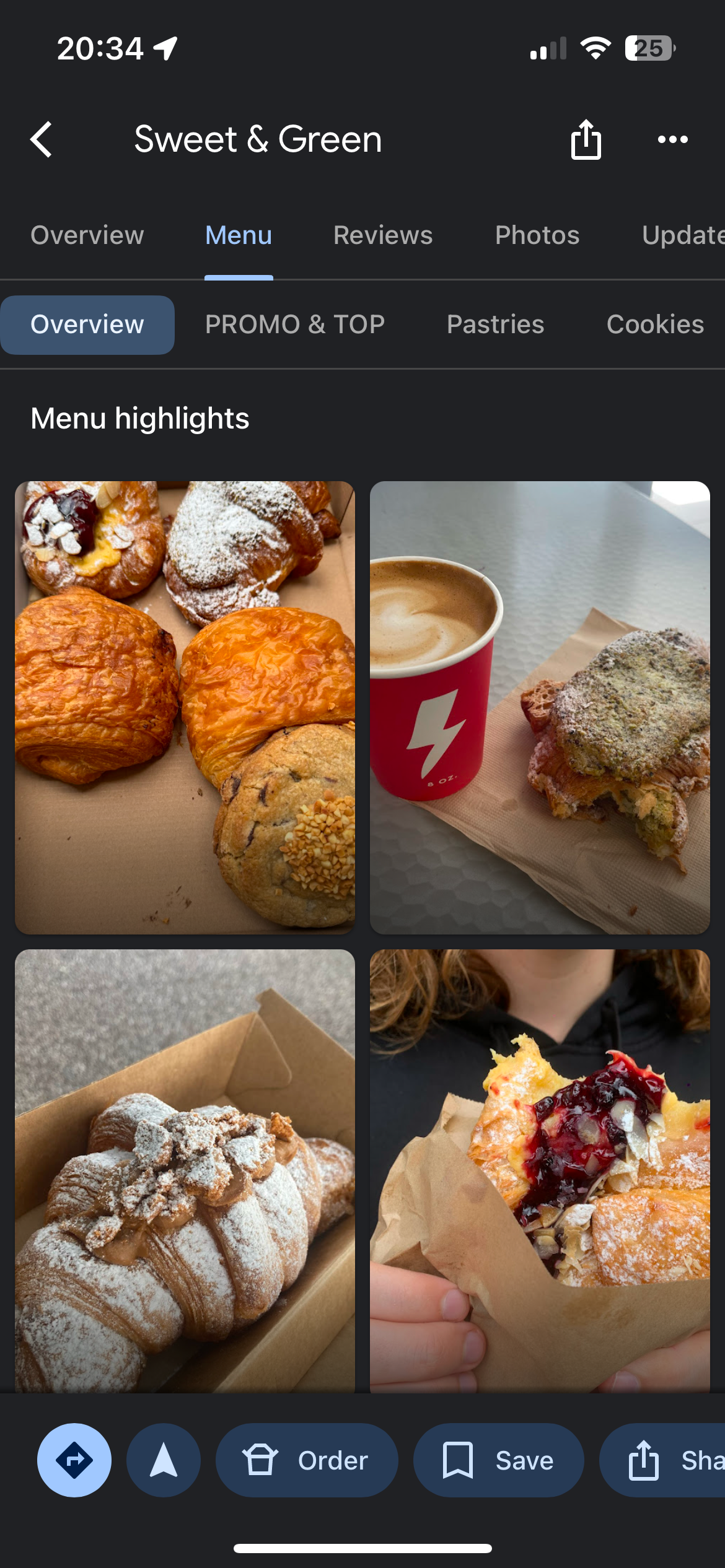Select the PROMO & TOP menu section
The width and height of the screenshot is (725, 1568).
(295, 324)
